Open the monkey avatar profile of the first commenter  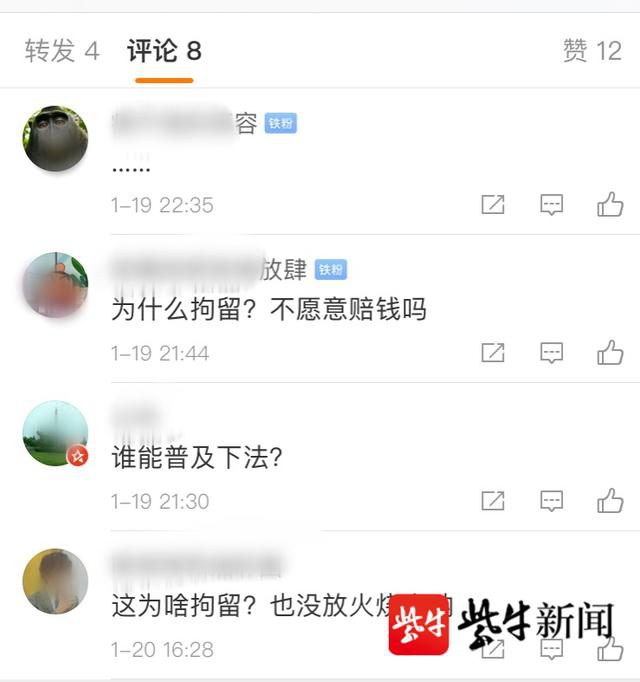click(55, 138)
